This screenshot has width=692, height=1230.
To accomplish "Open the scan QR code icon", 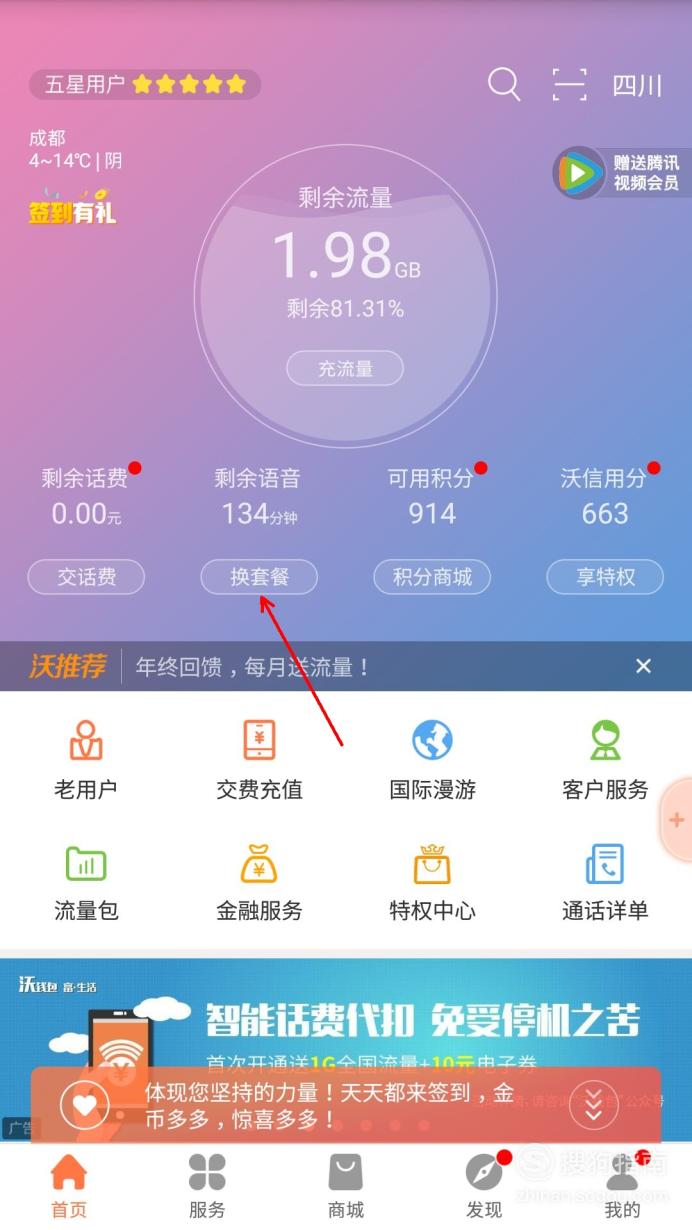I will [x=569, y=85].
